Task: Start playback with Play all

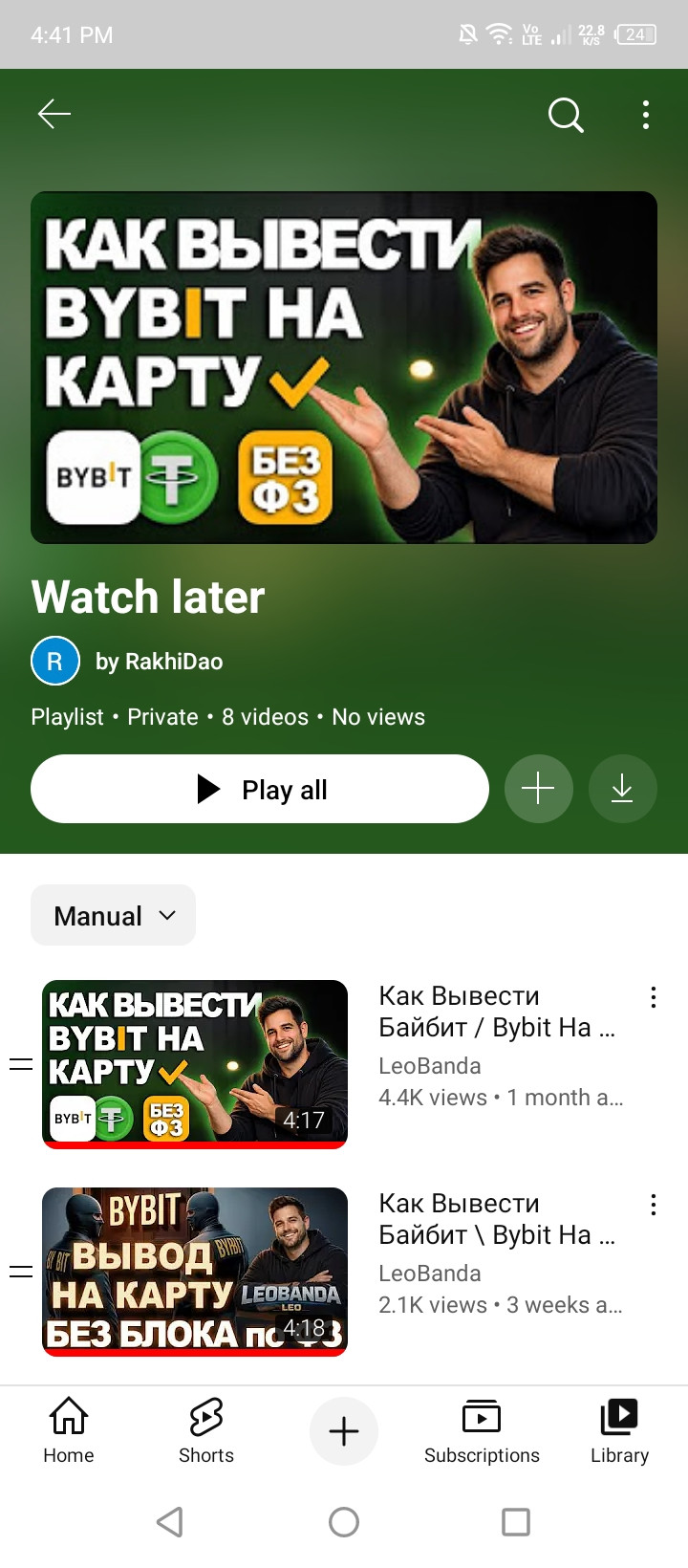Action: point(260,790)
